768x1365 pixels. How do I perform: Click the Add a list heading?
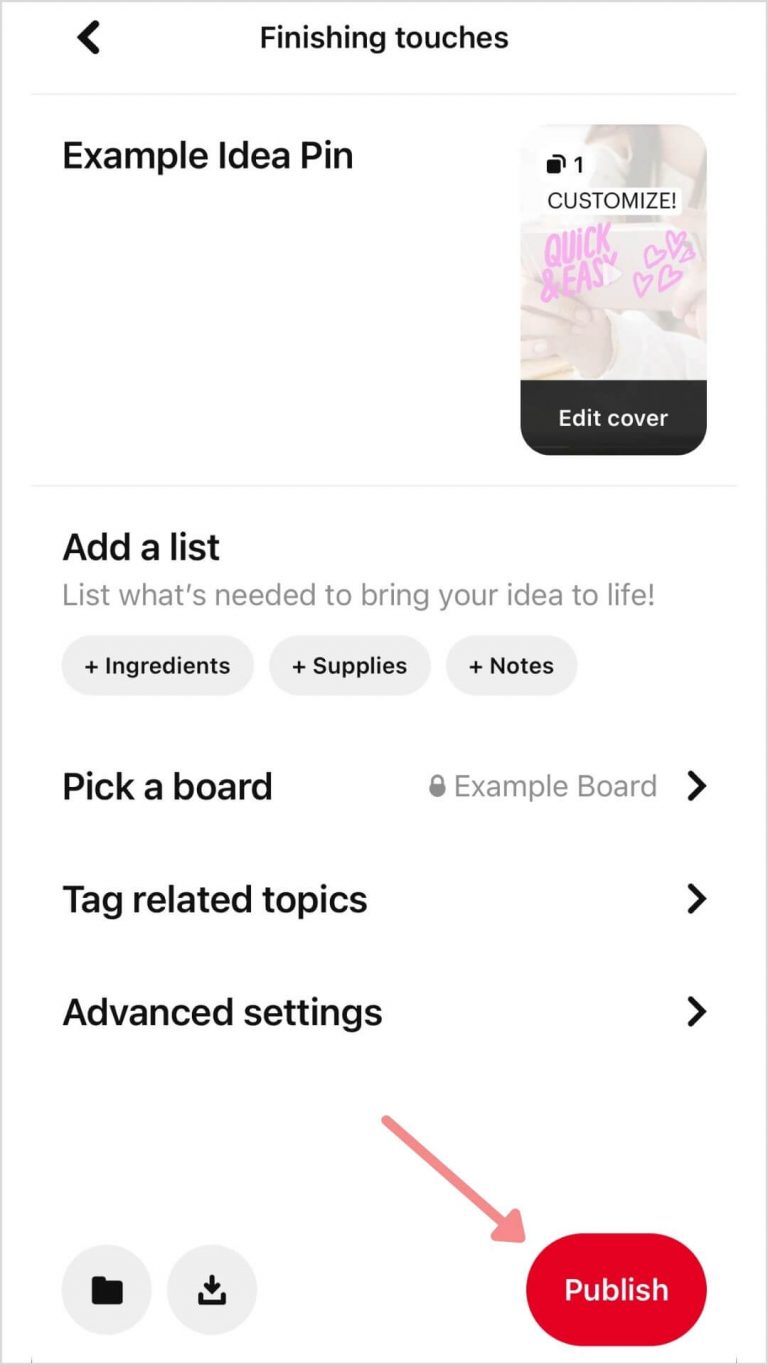pos(140,547)
